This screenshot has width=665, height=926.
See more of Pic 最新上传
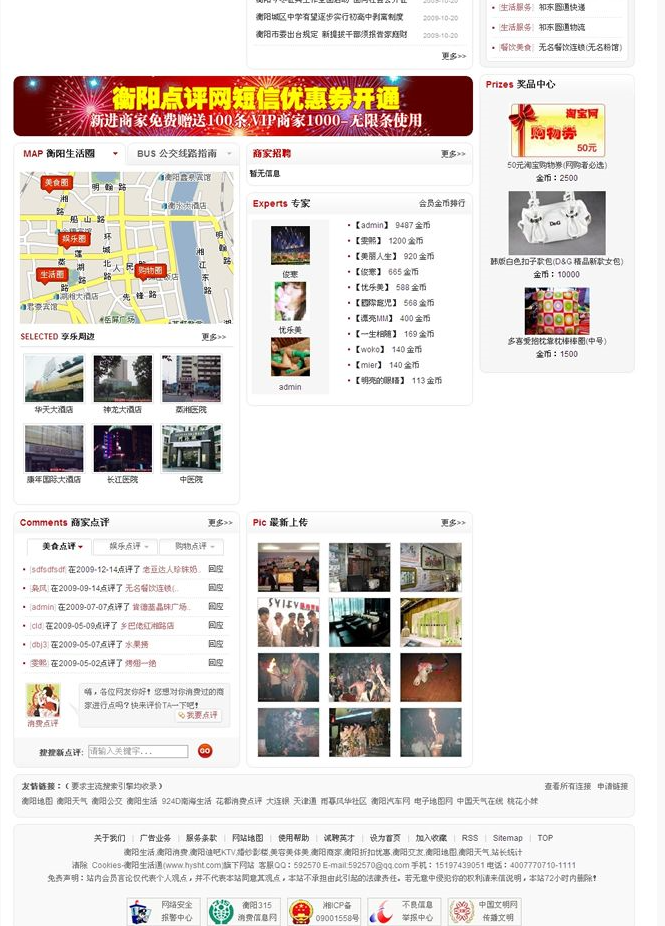453,523
